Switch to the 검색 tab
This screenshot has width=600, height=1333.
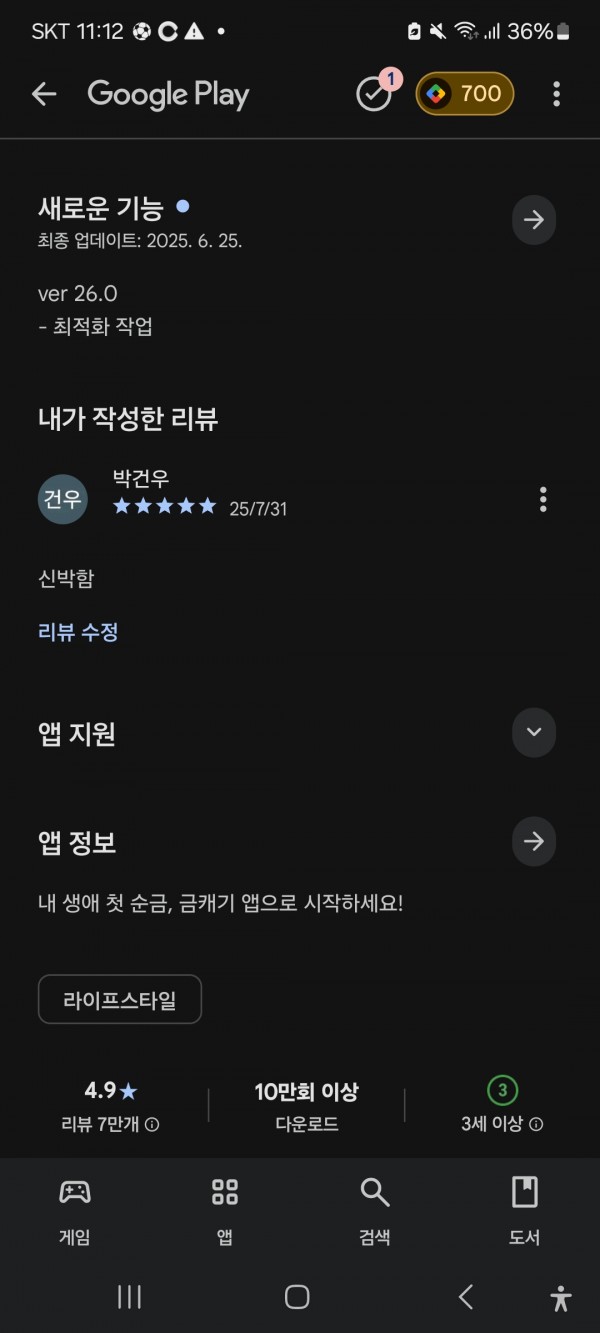pyautogui.click(x=375, y=1210)
